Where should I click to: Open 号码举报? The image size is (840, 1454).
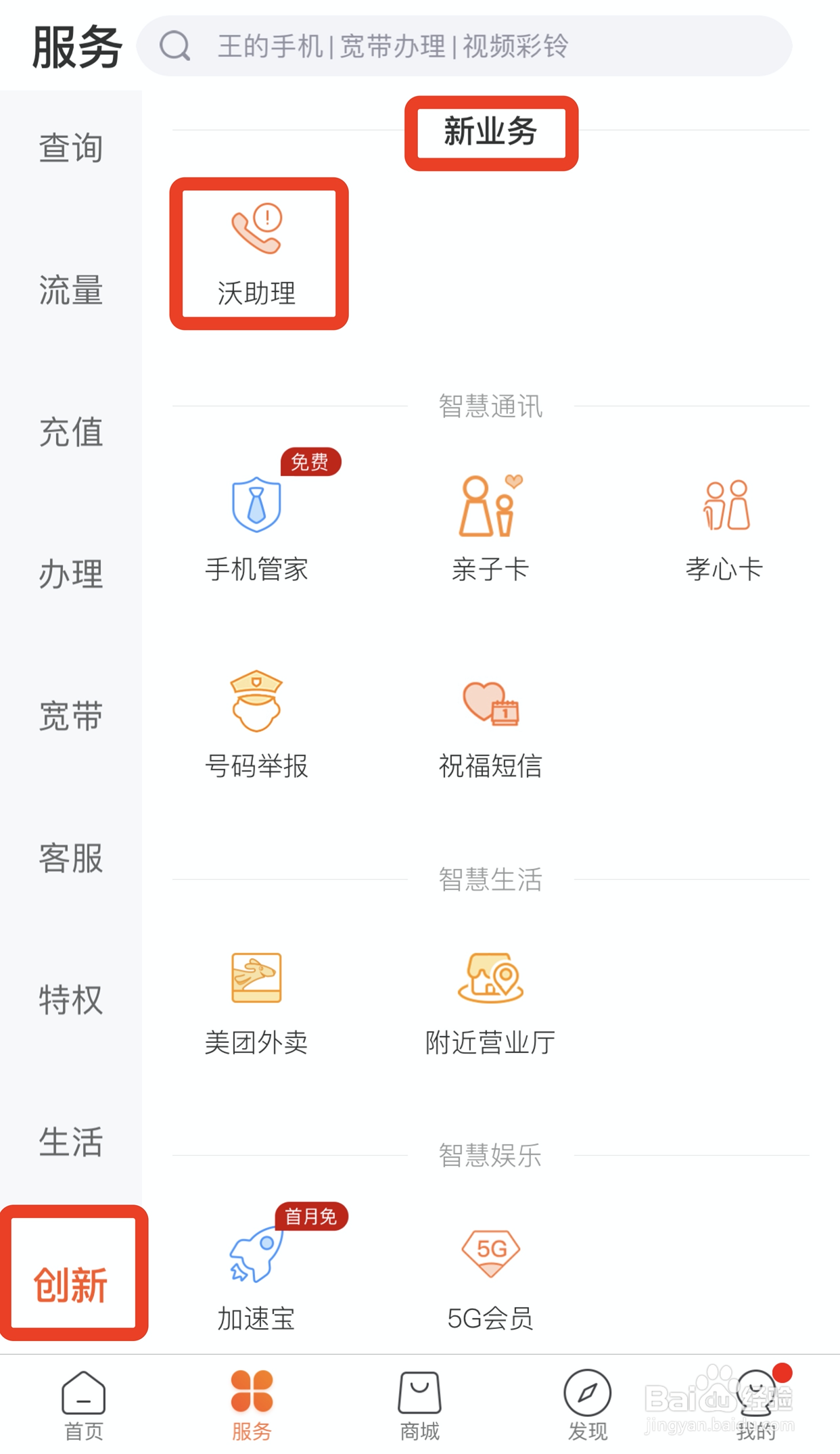pos(257,725)
